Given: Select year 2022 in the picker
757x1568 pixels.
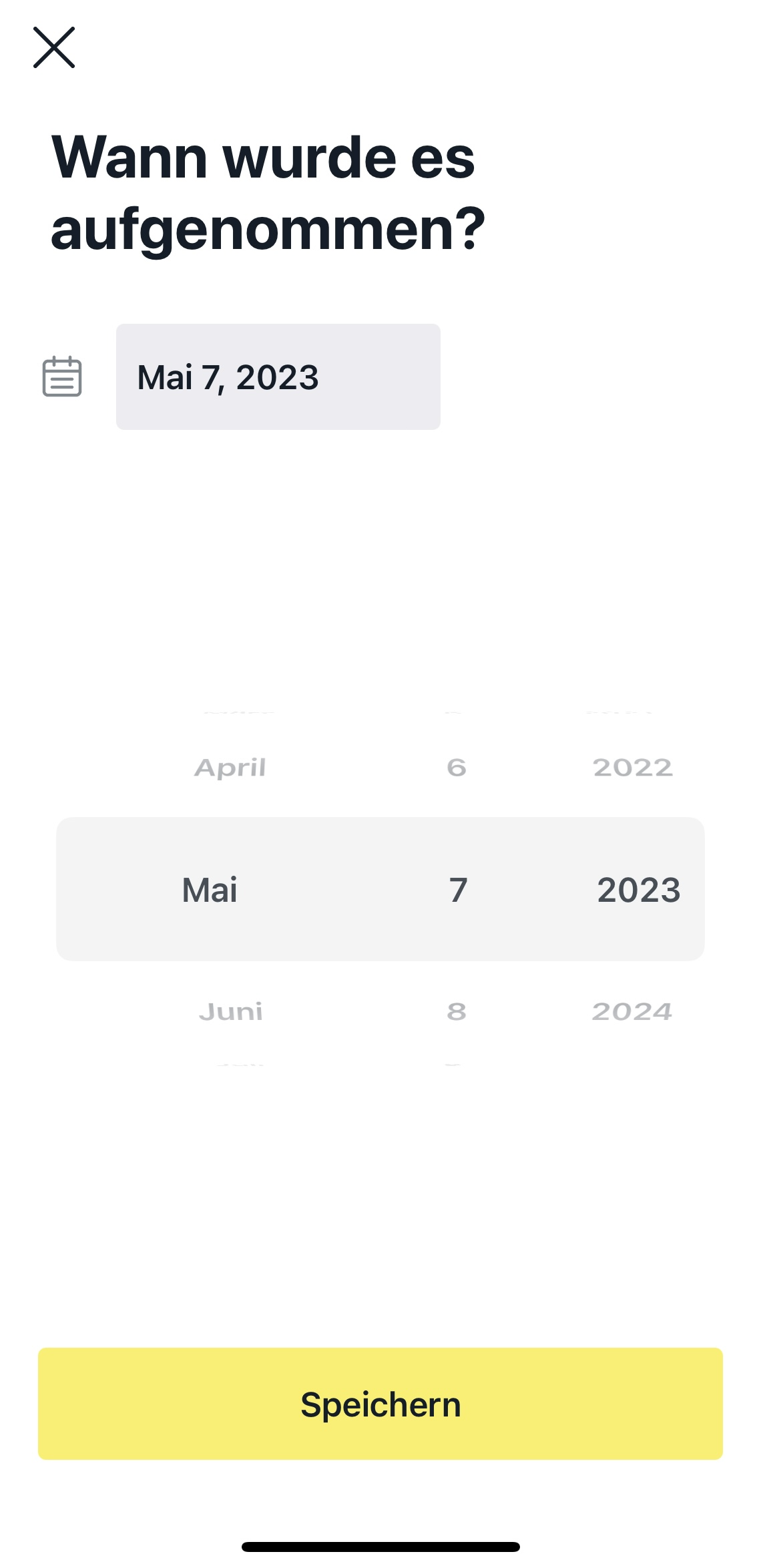Looking at the screenshot, I should coord(633,768).
